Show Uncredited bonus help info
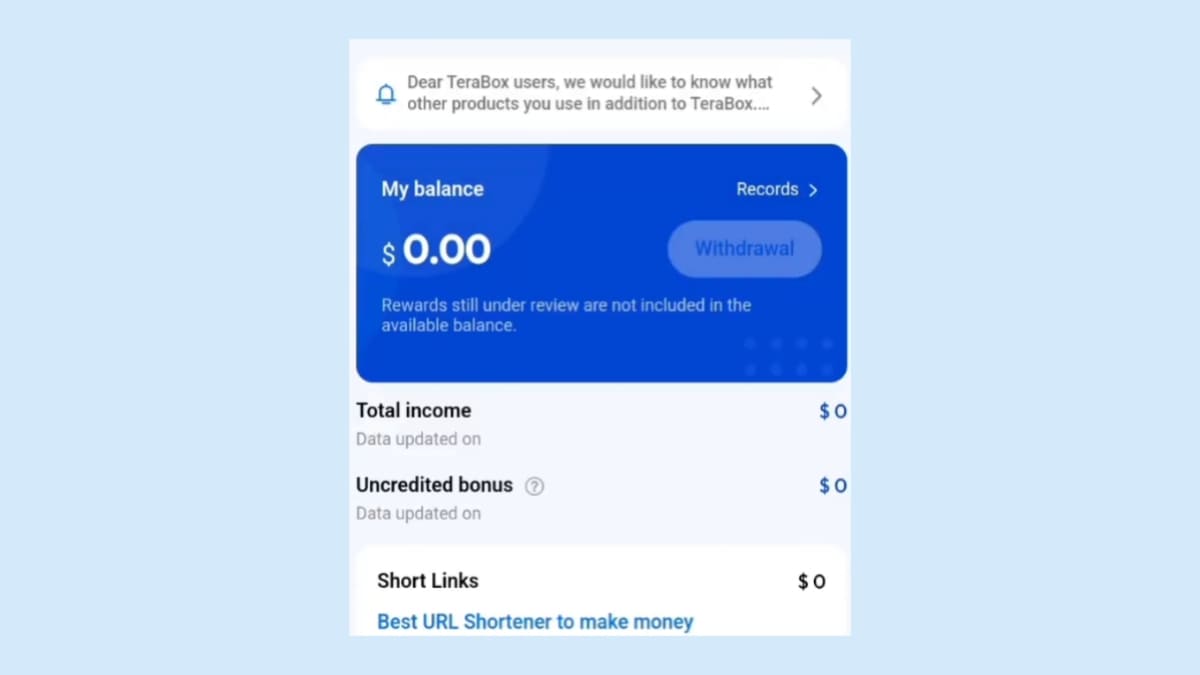Screen dimensions: 1200x675 coord(535,486)
